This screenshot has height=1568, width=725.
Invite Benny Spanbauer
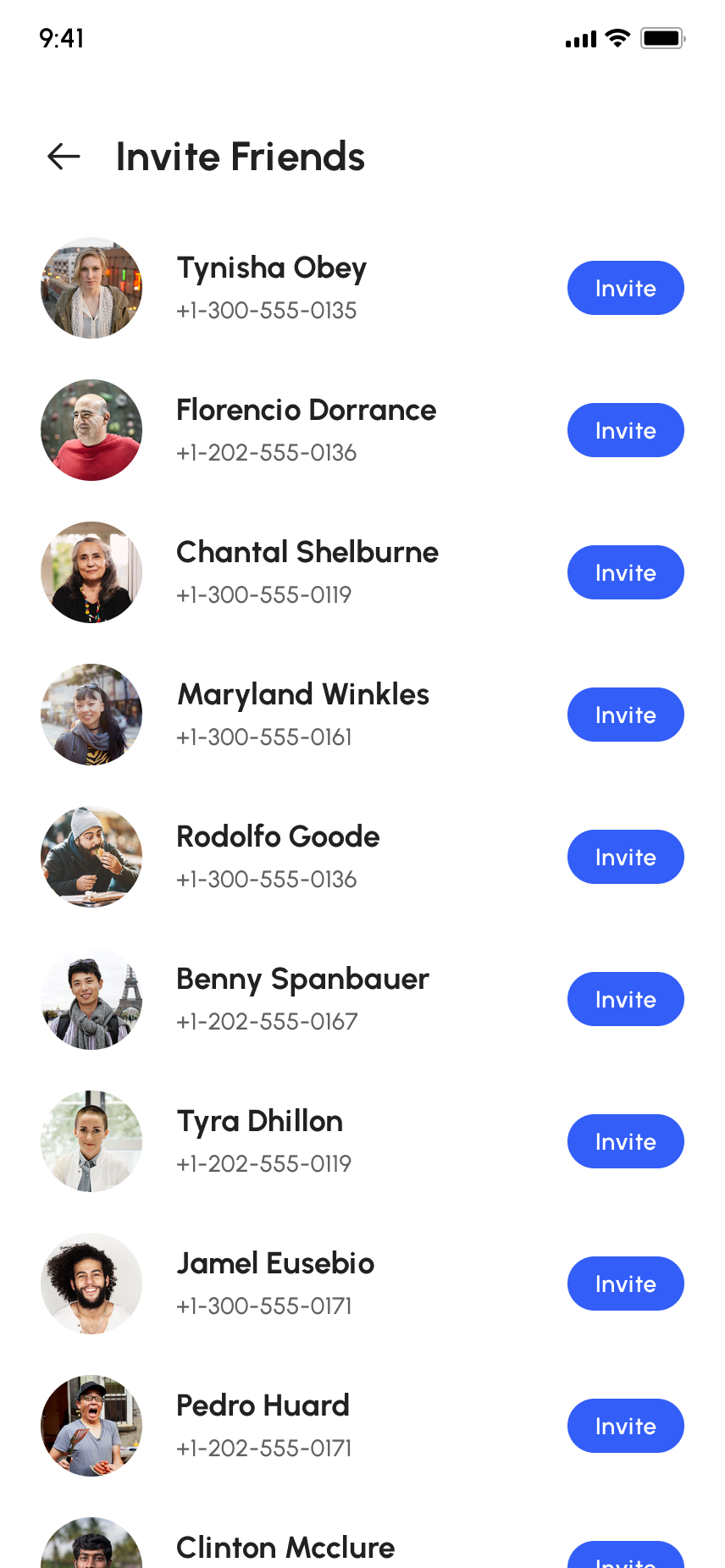[625, 999]
